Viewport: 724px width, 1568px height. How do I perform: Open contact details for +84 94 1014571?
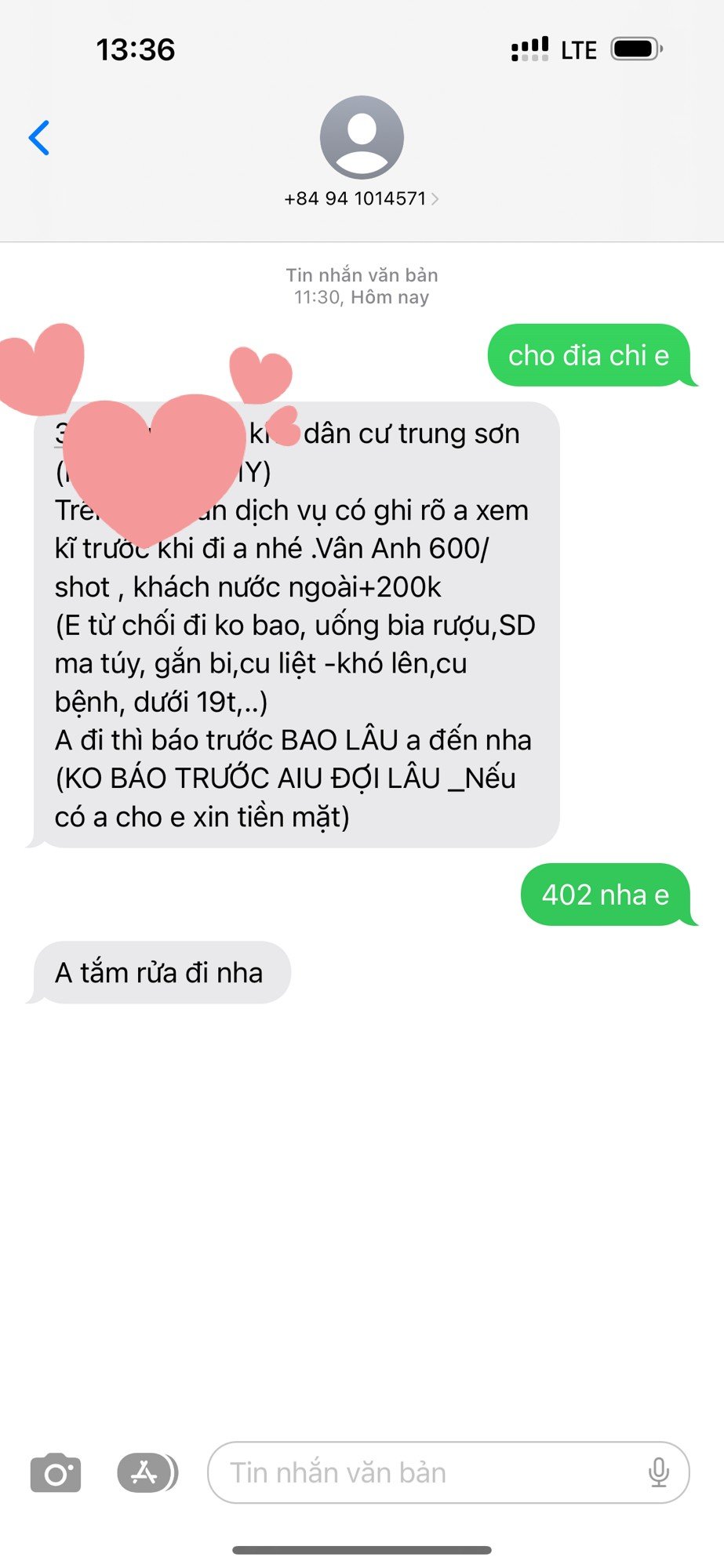(362, 198)
